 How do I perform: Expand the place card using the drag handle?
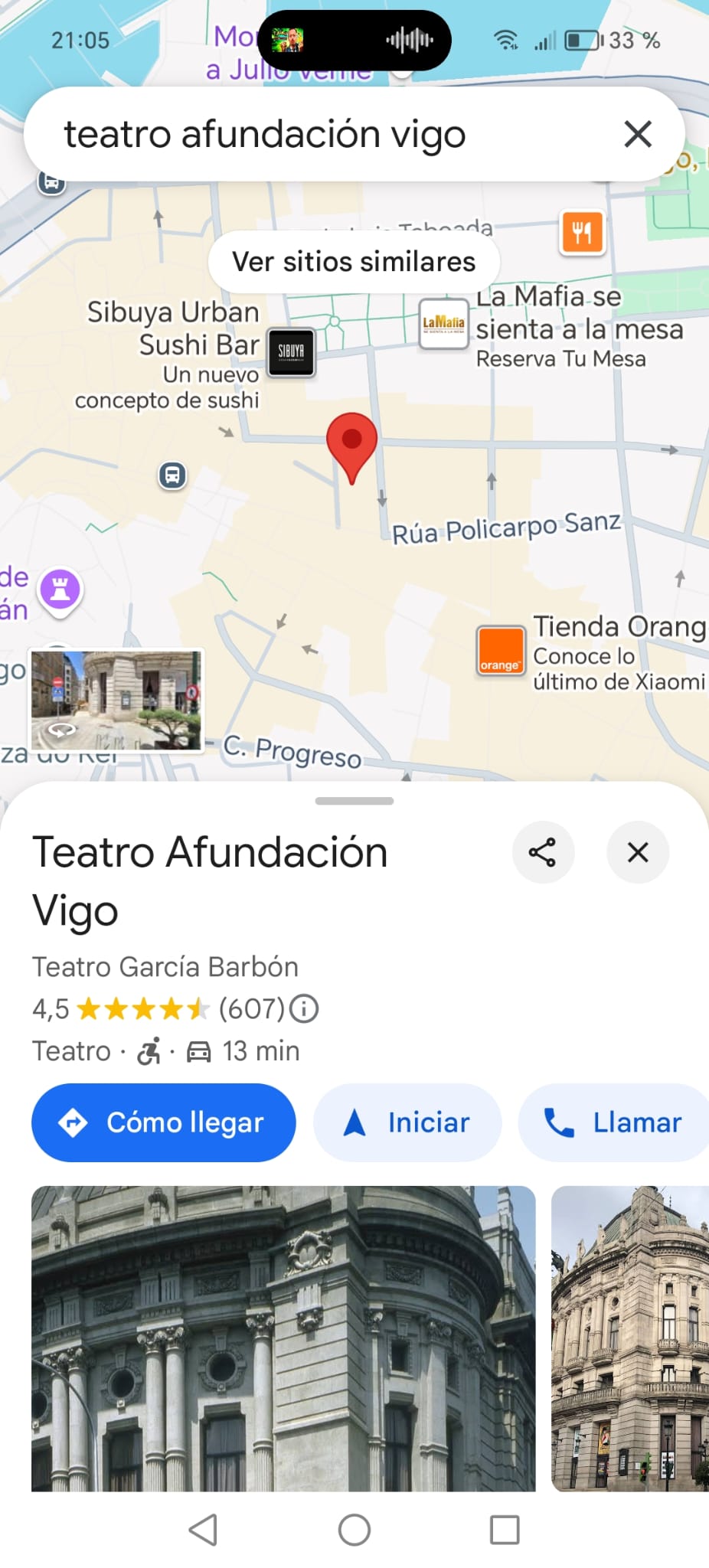(x=354, y=802)
